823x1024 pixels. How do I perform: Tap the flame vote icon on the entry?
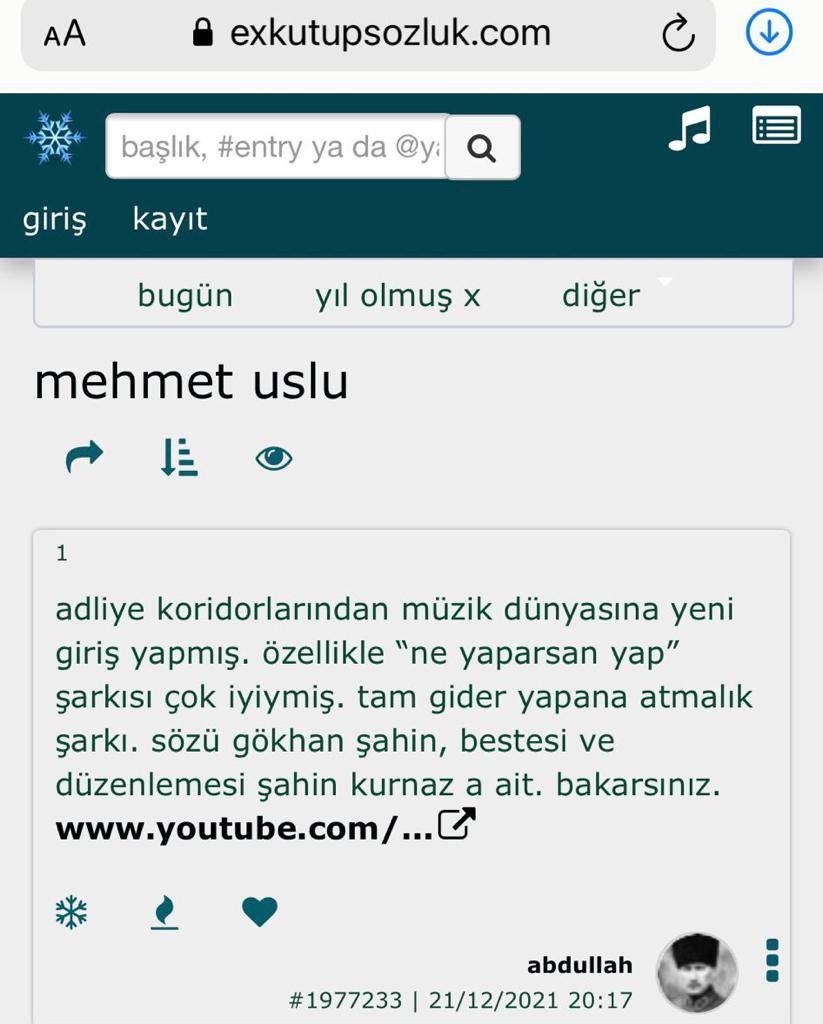point(165,912)
